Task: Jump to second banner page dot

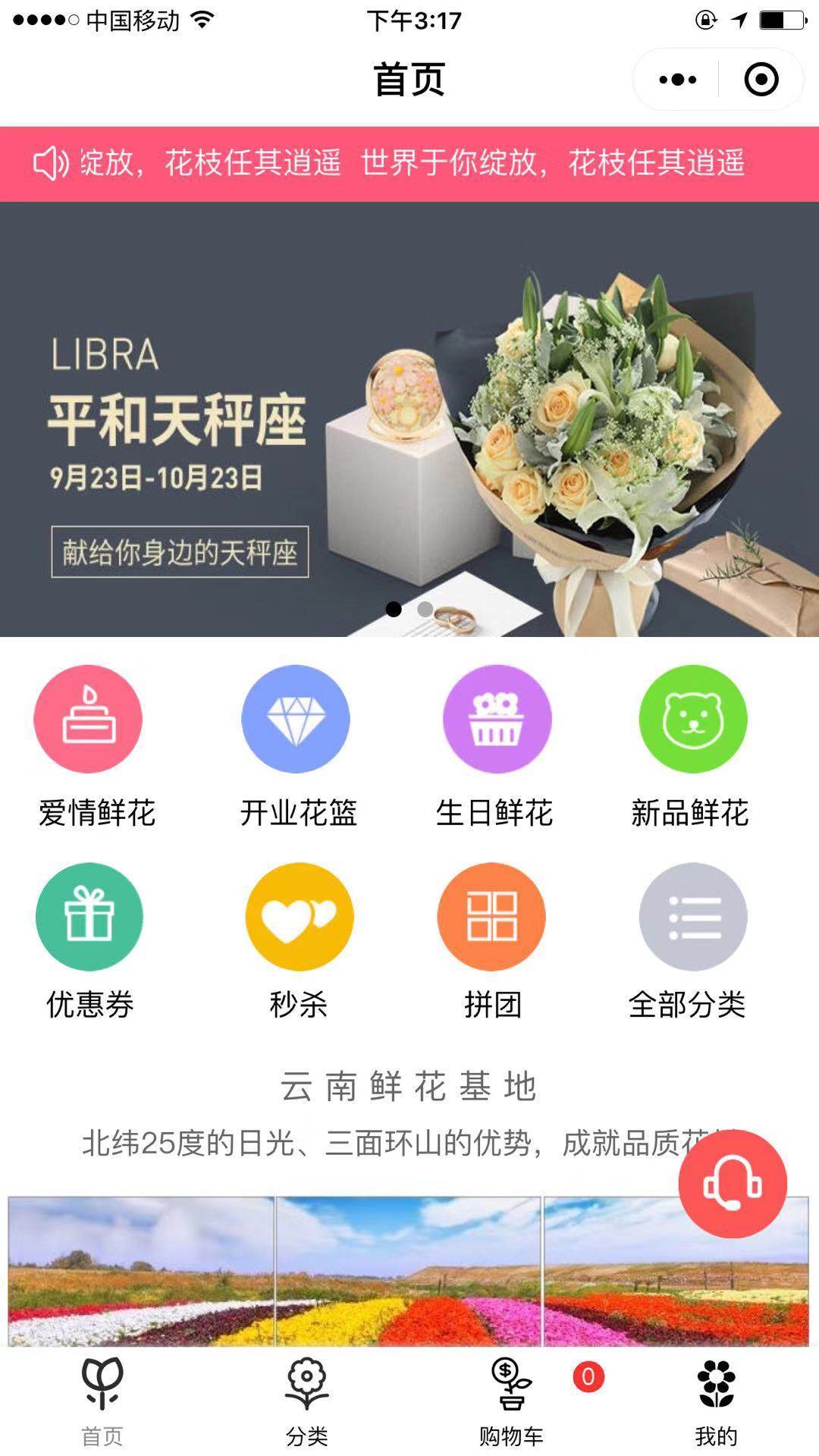Action: click(x=425, y=609)
